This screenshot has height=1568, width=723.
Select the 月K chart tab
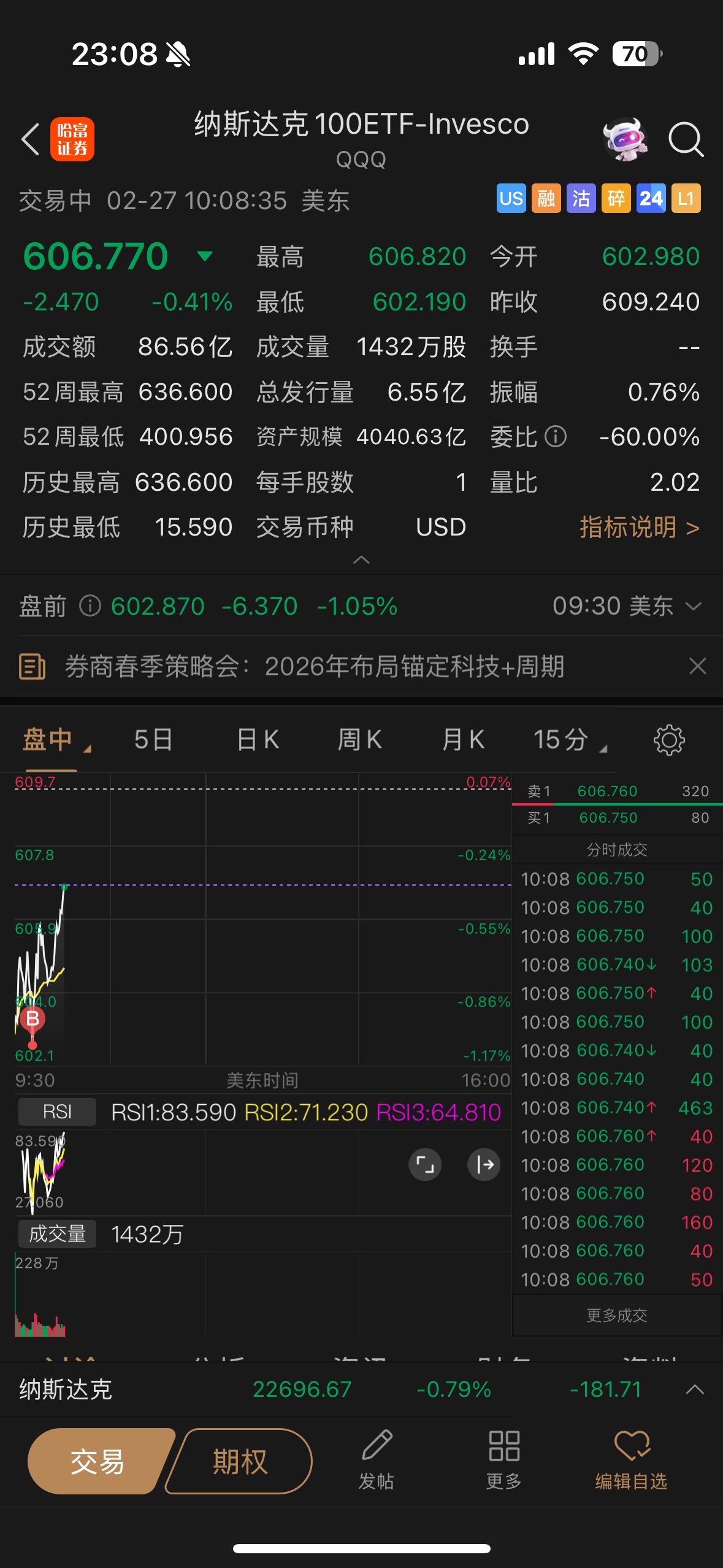(x=463, y=740)
